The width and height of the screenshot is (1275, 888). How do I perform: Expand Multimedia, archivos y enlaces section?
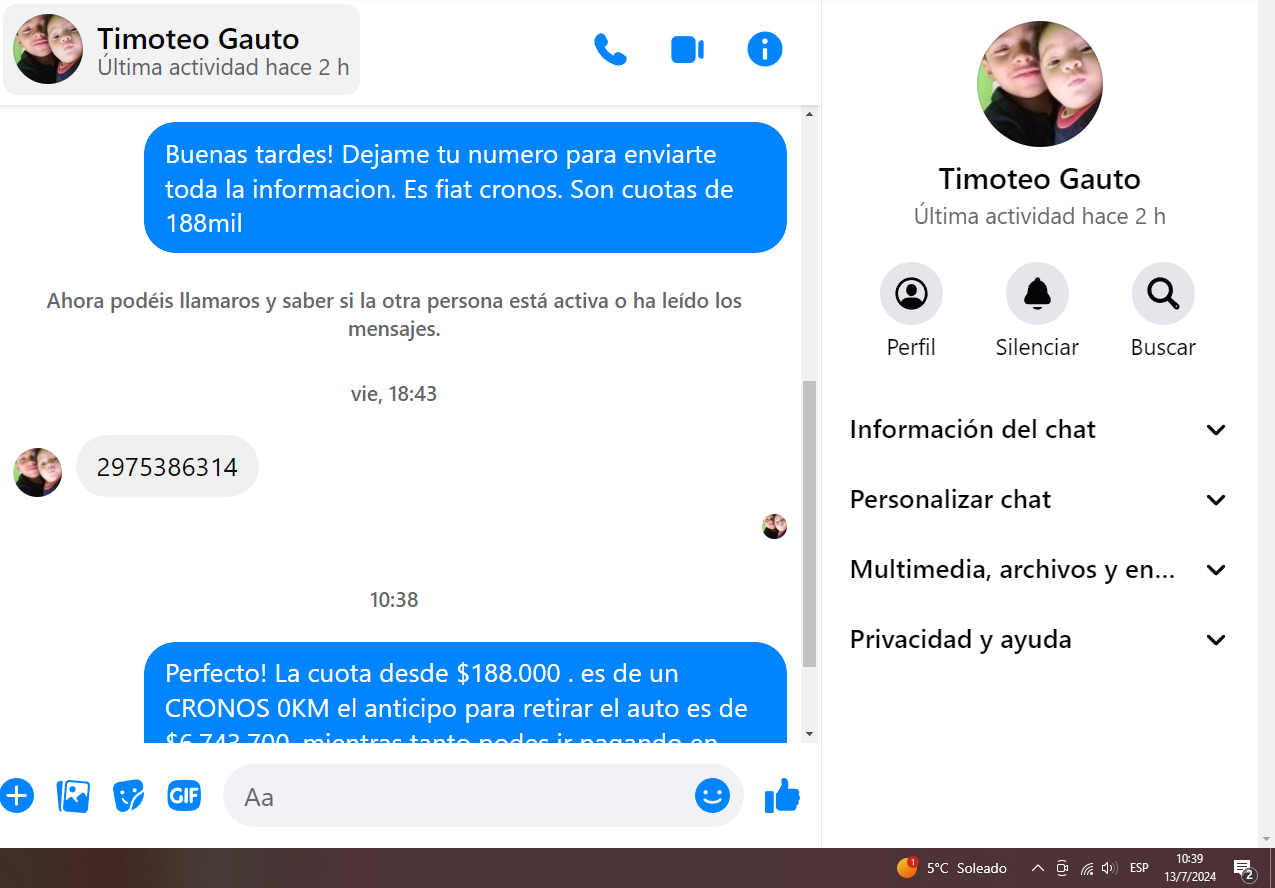coord(1038,570)
